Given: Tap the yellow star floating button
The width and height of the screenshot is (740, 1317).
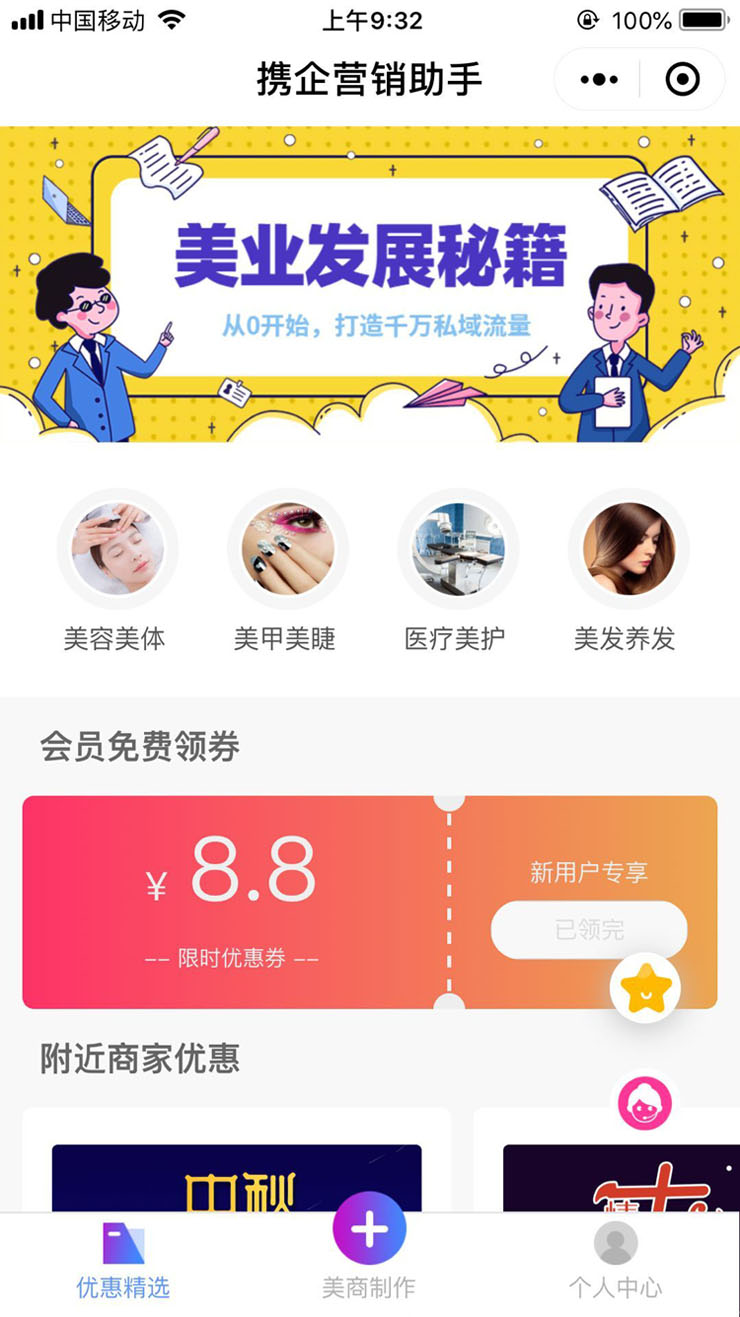Looking at the screenshot, I should [x=645, y=988].
